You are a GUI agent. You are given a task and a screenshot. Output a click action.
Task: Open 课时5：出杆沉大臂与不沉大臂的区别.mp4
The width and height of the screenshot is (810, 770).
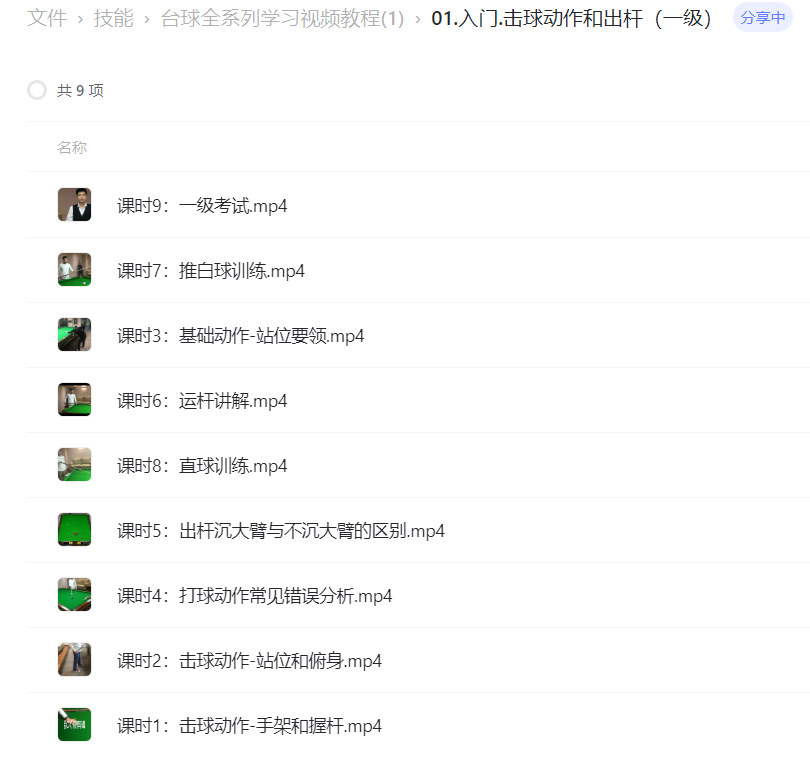(x=280, y=531)
